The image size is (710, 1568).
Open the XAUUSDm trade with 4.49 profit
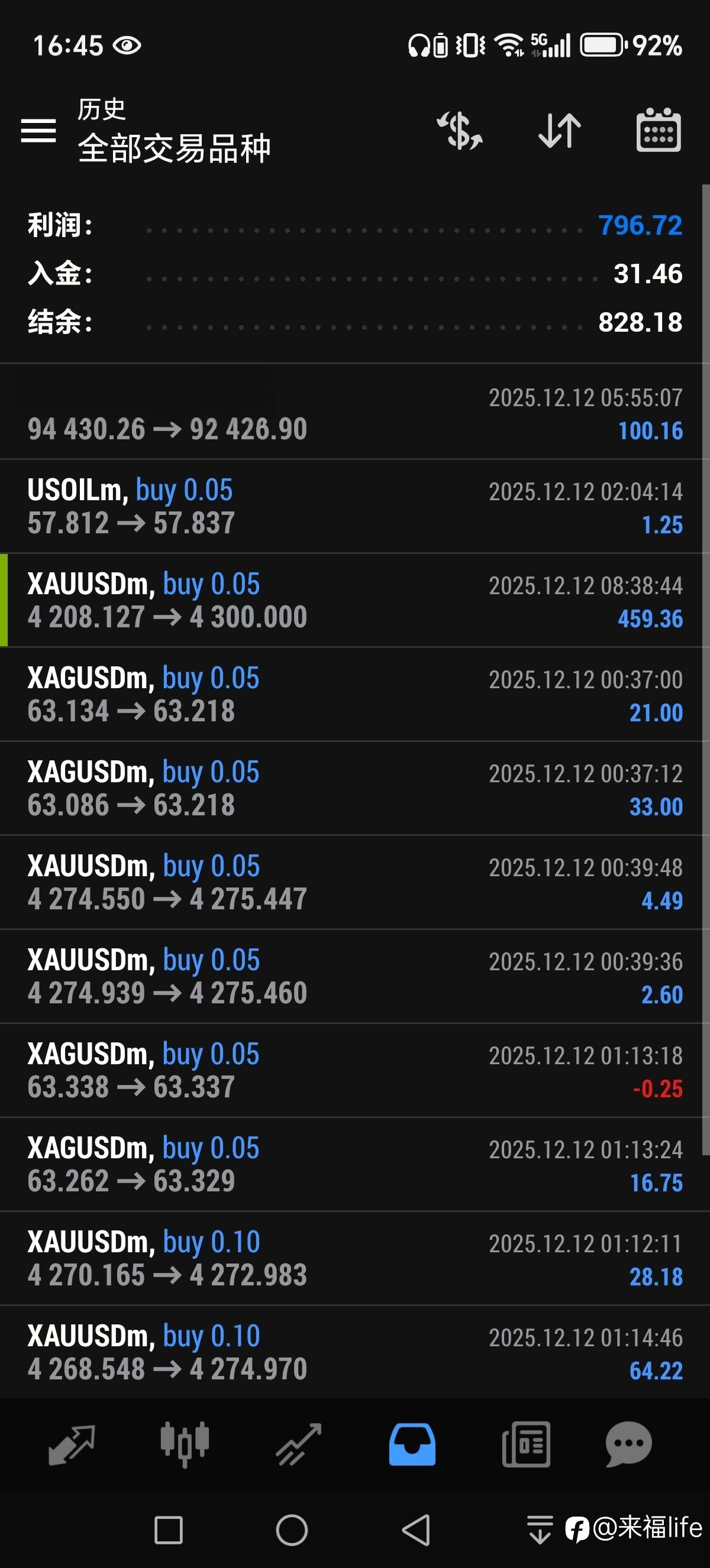point(353,883)
